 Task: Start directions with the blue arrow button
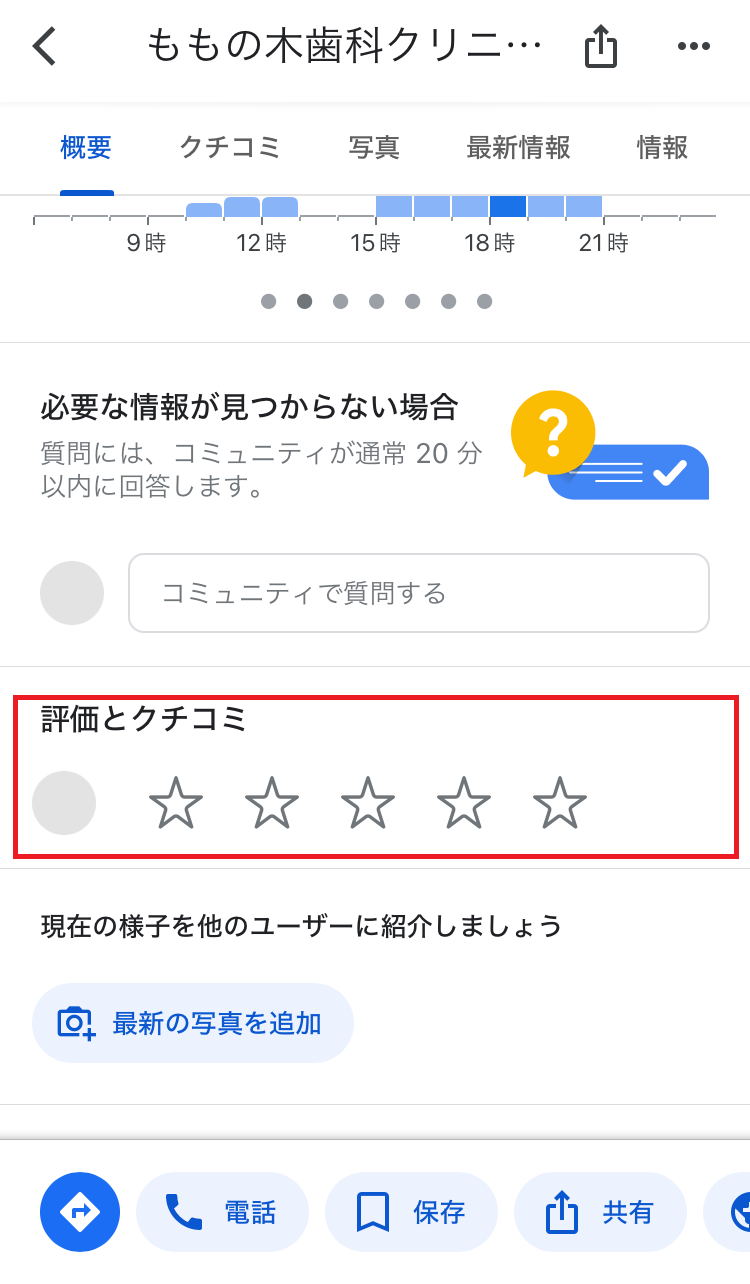click(80, 1212)
